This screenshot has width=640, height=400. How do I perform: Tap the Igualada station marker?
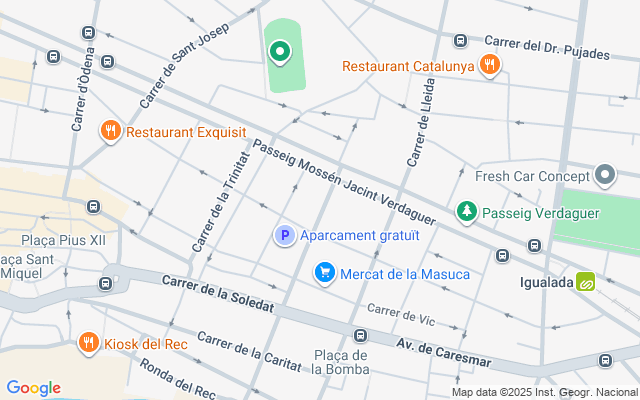585,282
